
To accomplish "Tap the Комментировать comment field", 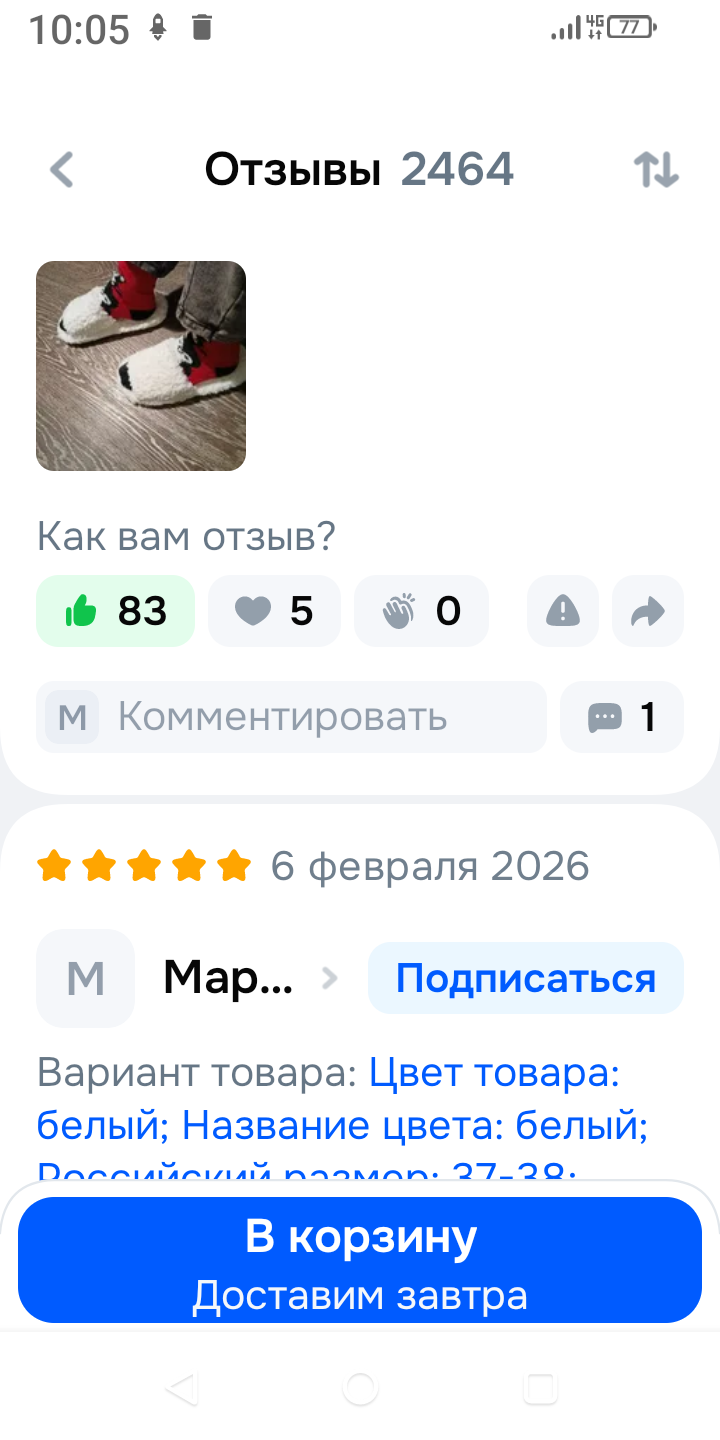I will tap(292, 717).
